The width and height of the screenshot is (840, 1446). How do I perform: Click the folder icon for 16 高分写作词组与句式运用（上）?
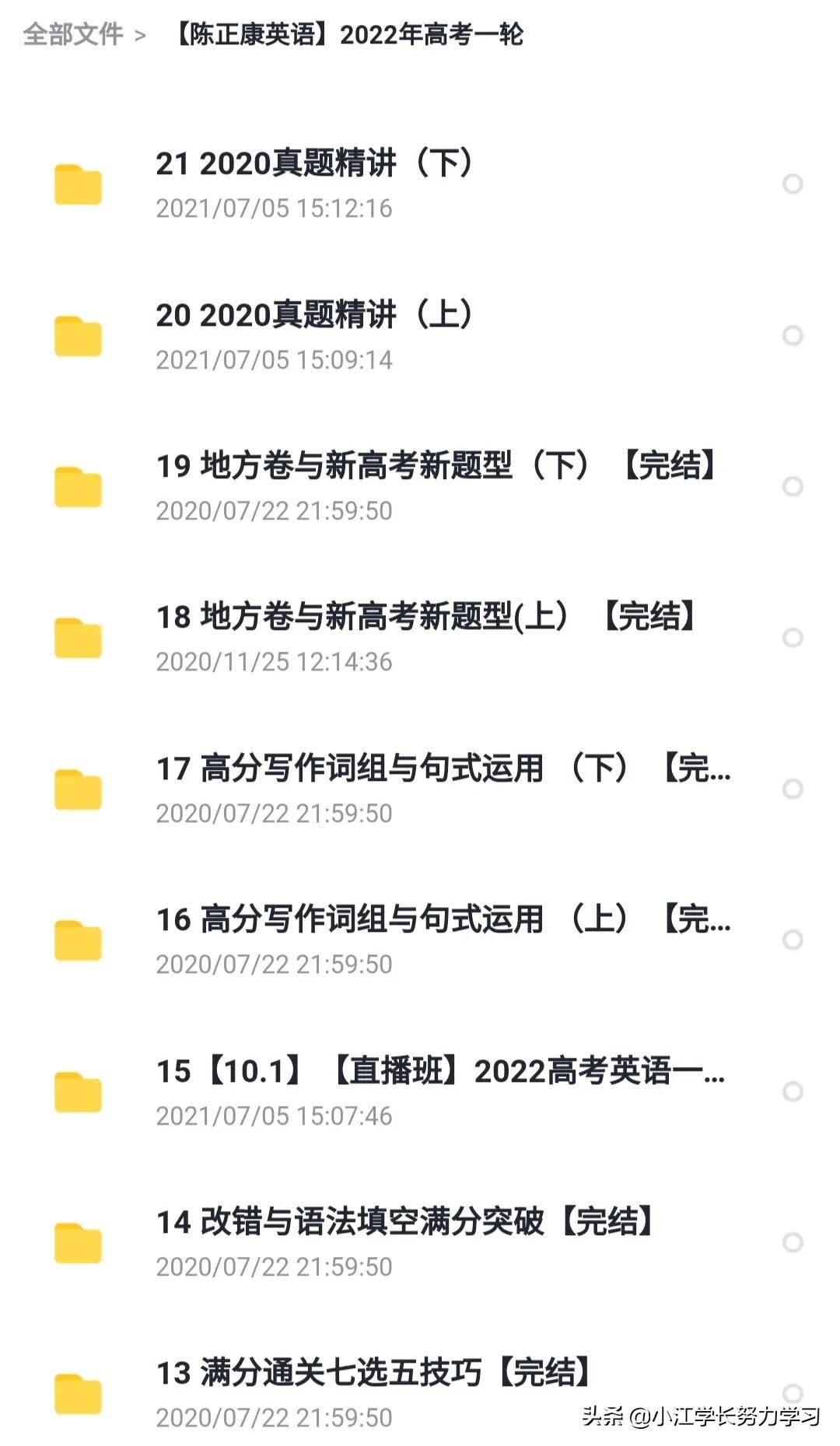click(77, 940)
